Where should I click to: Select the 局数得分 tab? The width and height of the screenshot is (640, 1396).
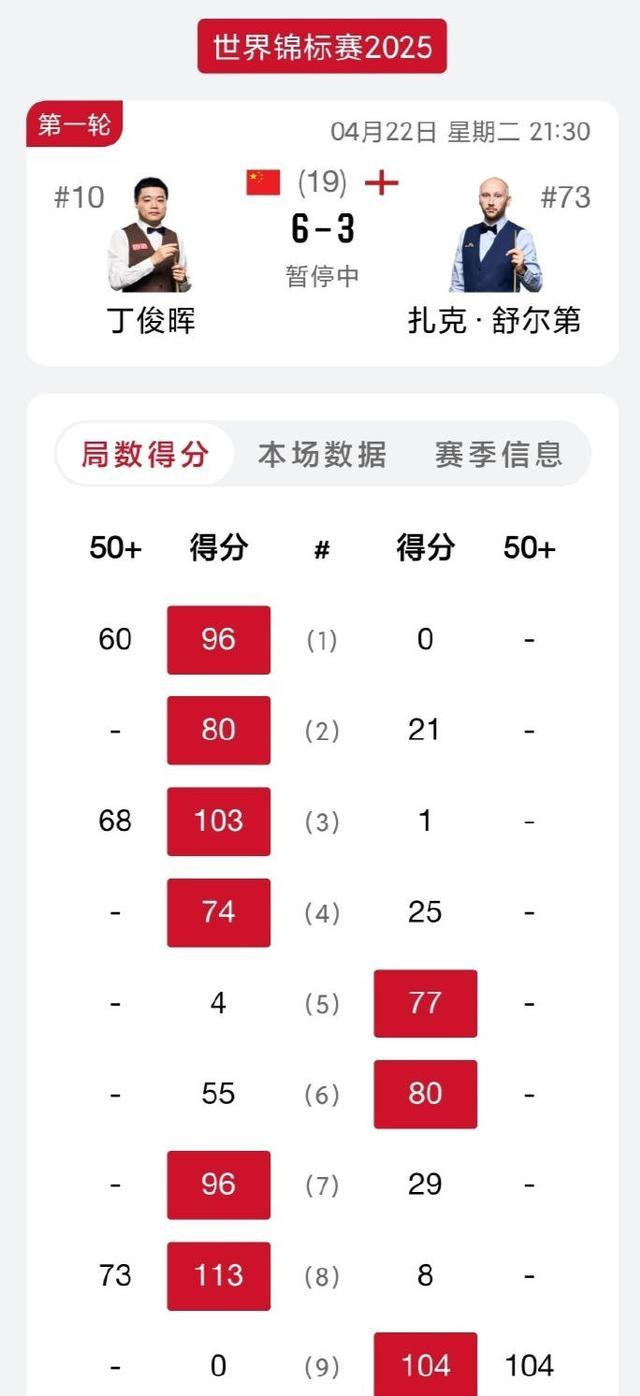tap(145, 454)
